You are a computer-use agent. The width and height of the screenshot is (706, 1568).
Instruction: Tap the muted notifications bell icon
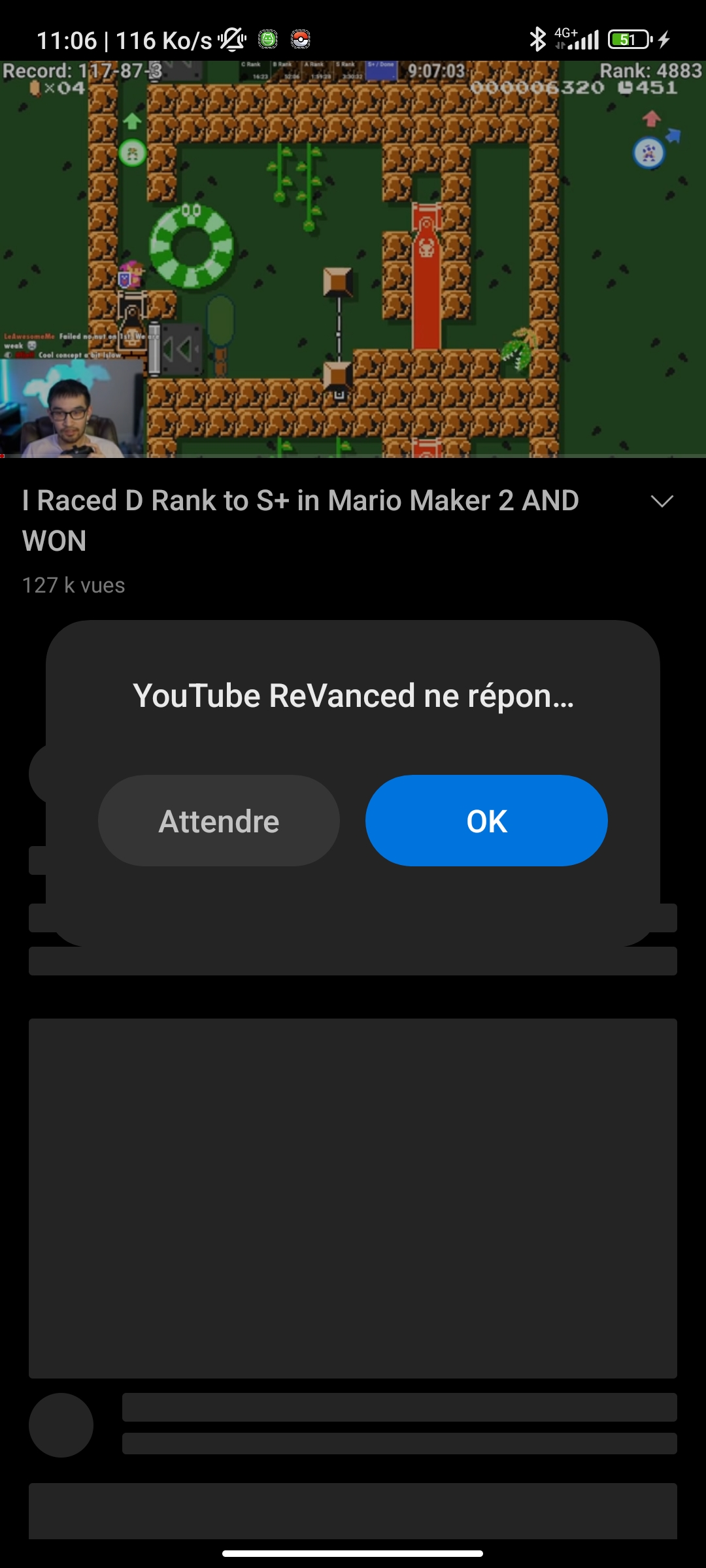(x=232, y=39)
